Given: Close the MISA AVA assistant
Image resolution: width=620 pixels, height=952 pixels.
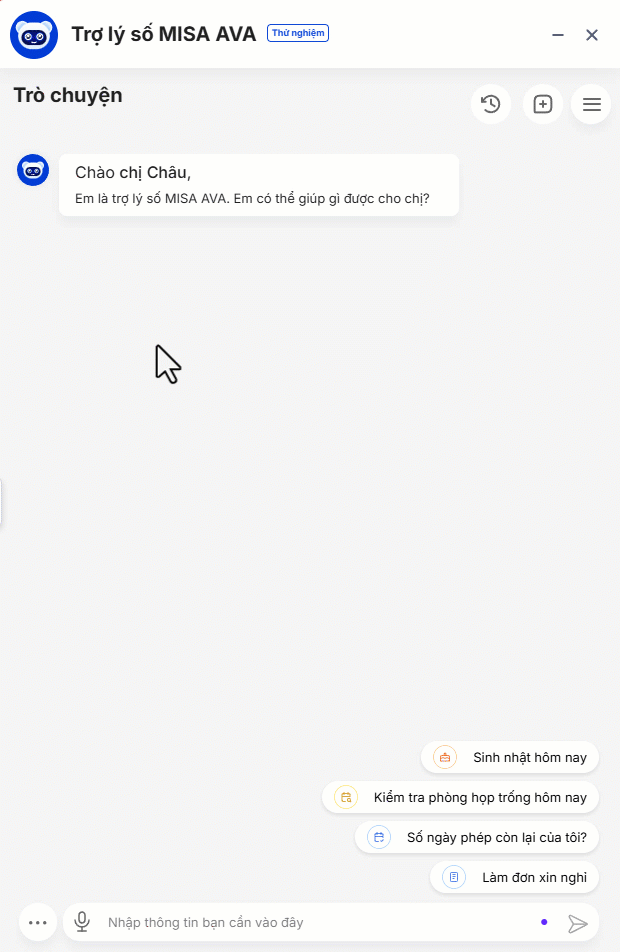Looking at the screenshot, I should (x=592, y=35).
